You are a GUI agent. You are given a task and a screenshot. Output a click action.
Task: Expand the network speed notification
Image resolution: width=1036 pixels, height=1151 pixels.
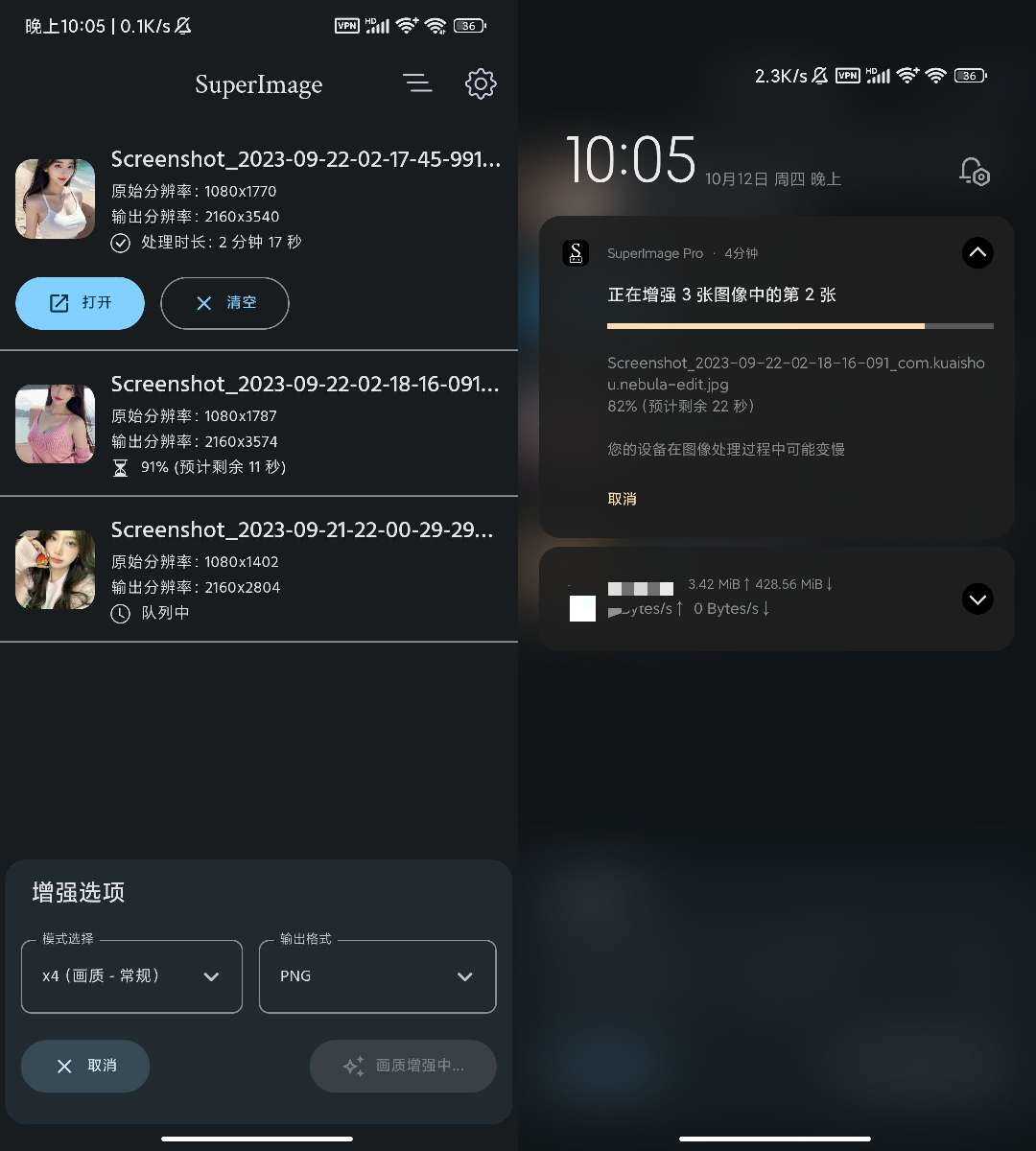977,599
